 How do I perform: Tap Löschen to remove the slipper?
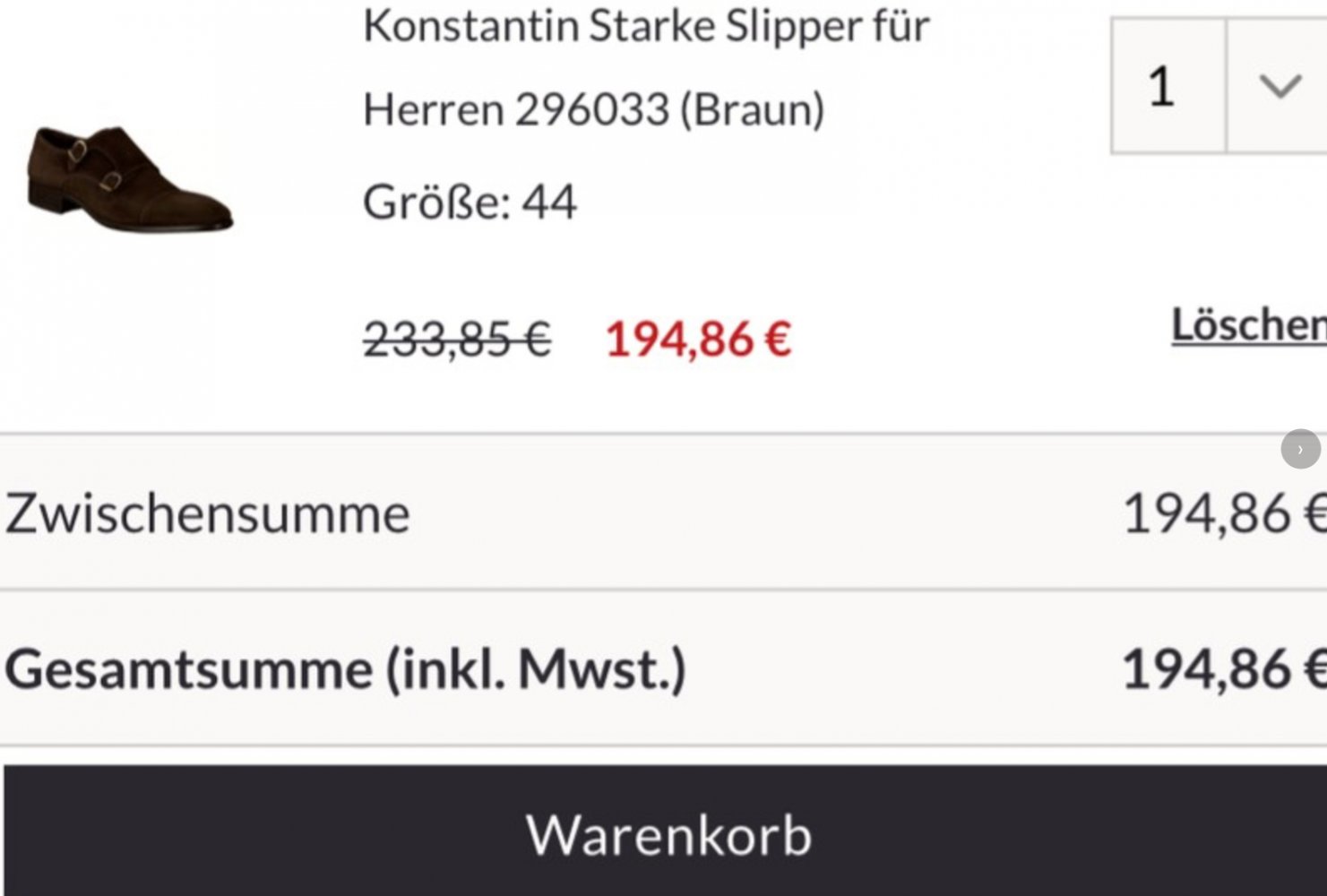pos(1248,325)
